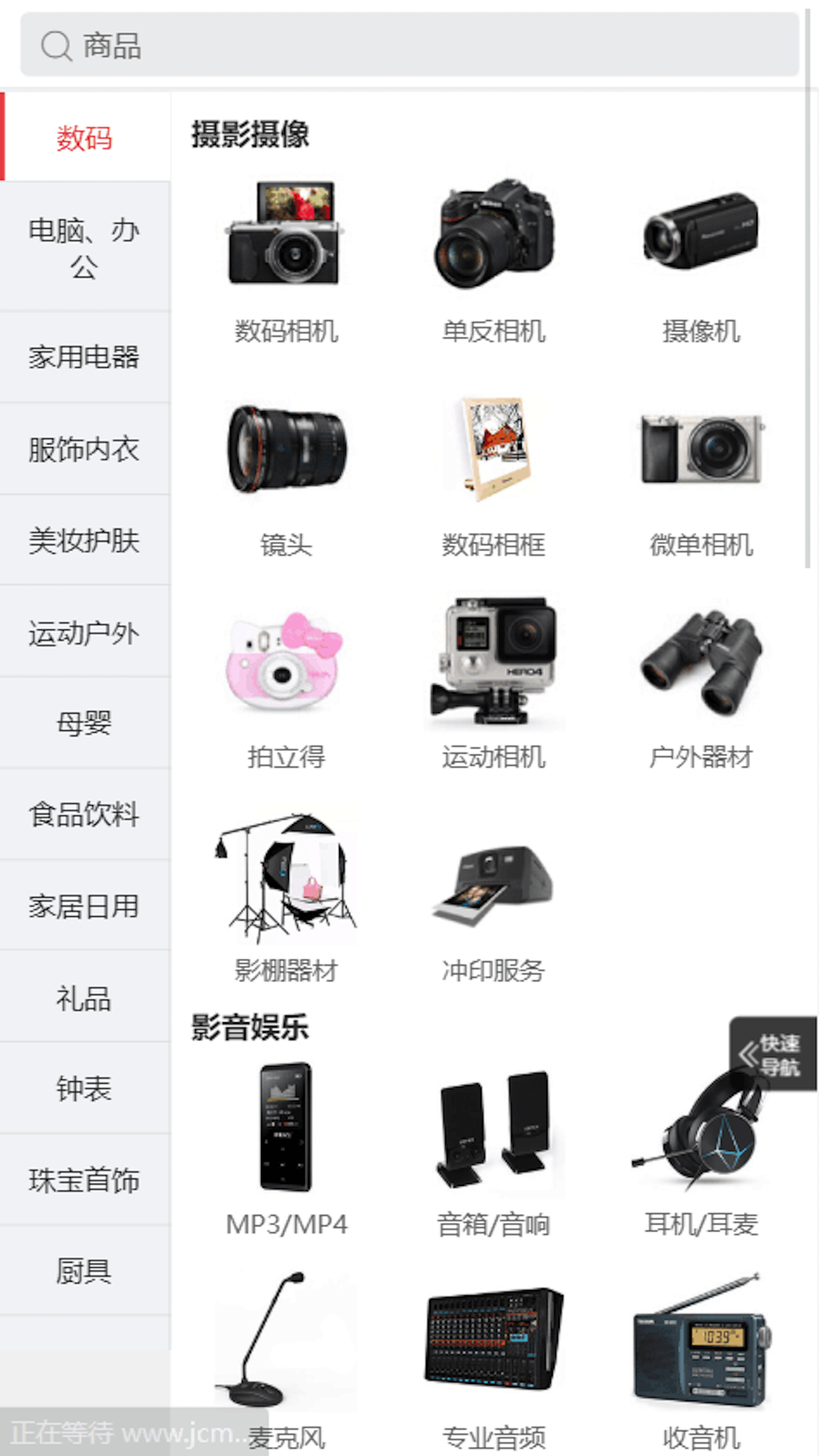Image resolution: width=819 pixels, height=1456 pixels.
Task: Select the 家用电器 category
Action: point(84,356)
